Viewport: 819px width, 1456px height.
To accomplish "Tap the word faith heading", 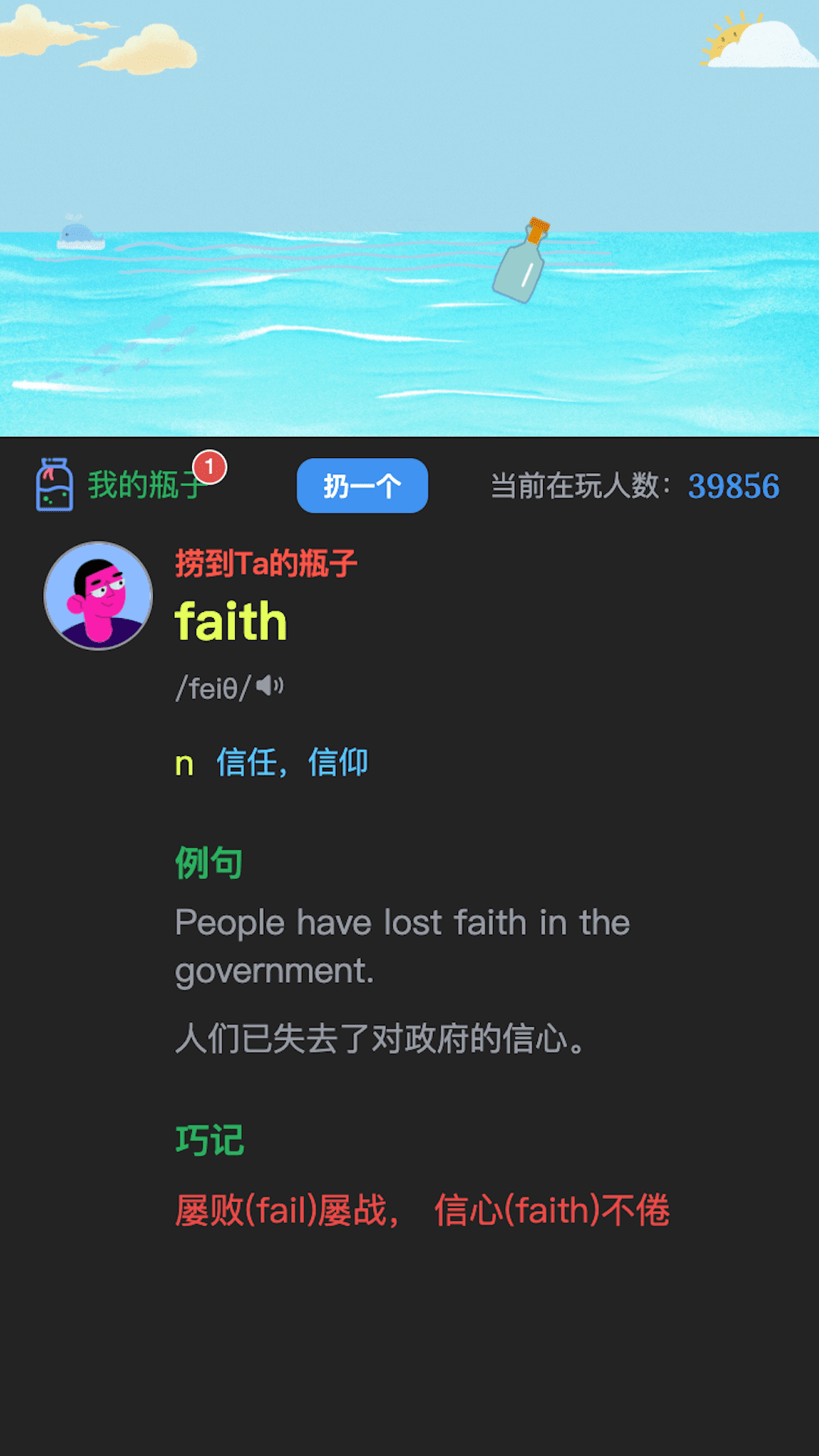I will point(230,623).
